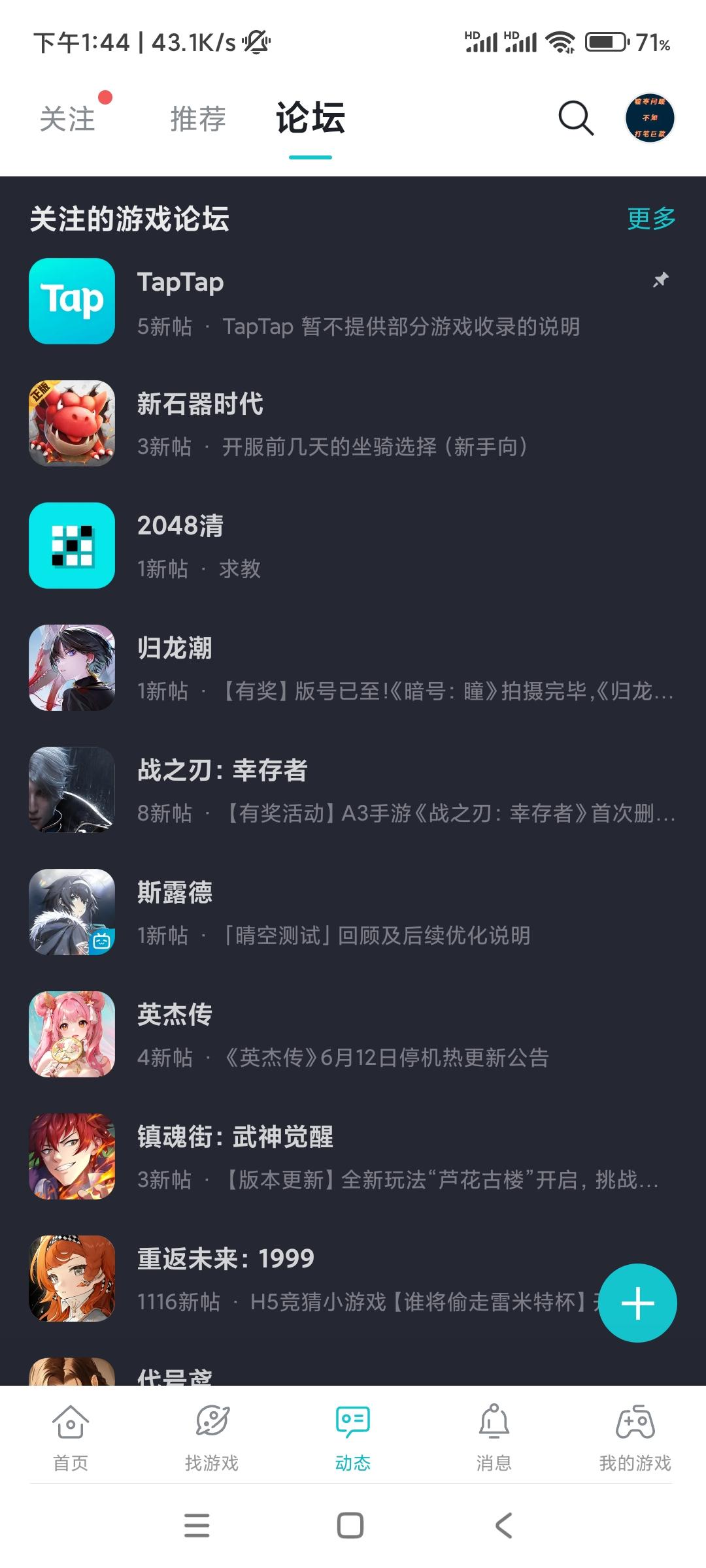Open the TapTap forum icon

(x=73, y=302)
